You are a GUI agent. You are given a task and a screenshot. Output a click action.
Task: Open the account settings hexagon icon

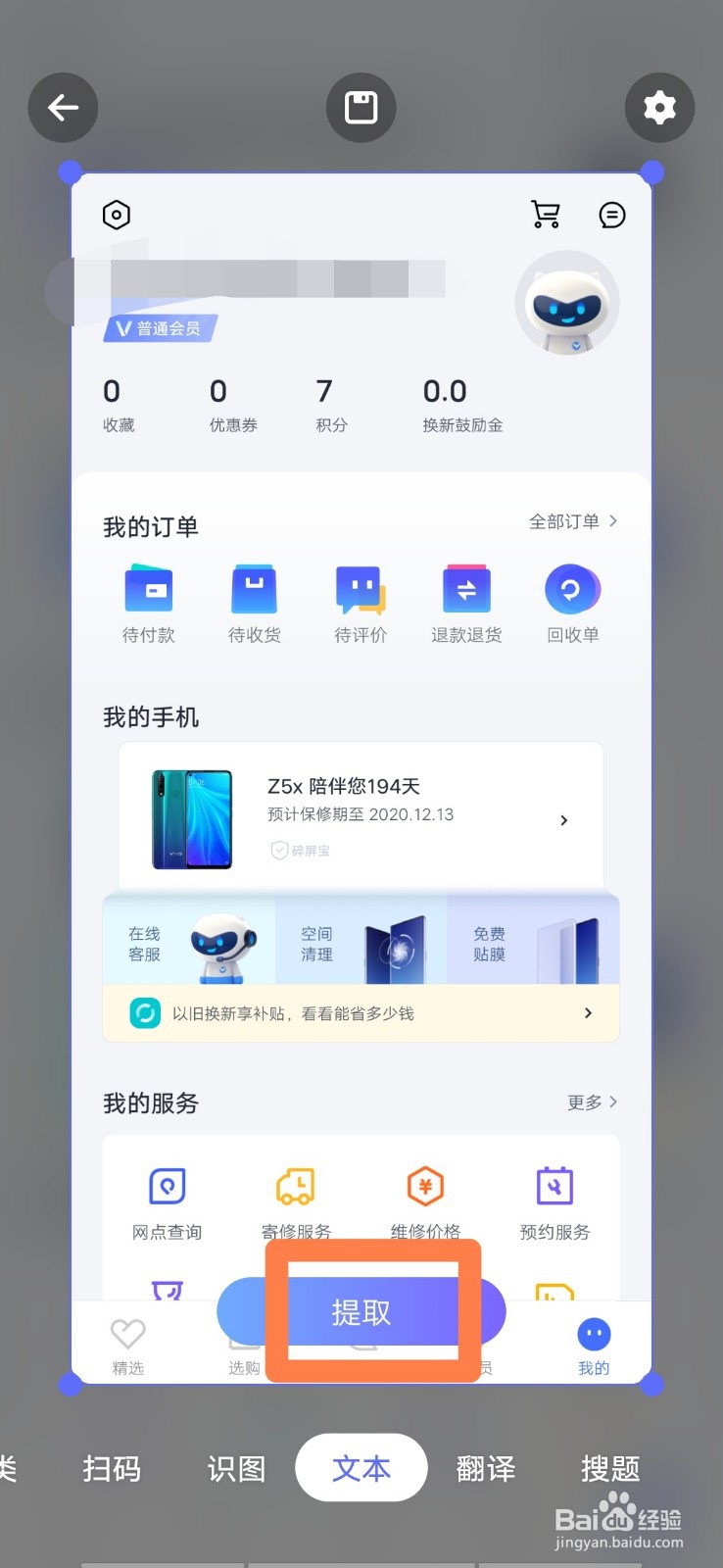pyautogui.click(x=116, y=215)
